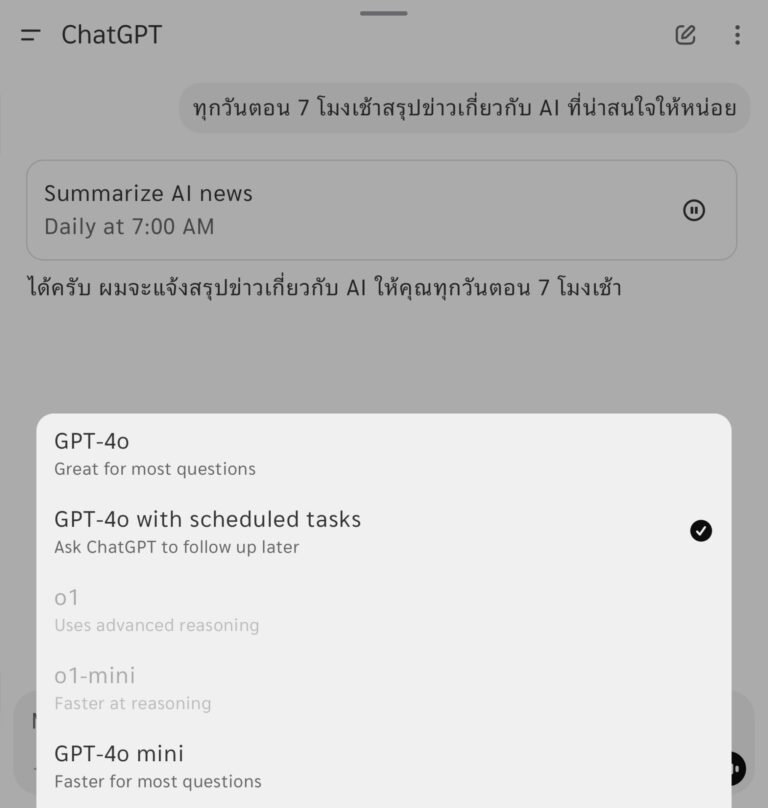Tap Great for most questions under GPT-4o
768x808 pixels.
click(154, 468)
